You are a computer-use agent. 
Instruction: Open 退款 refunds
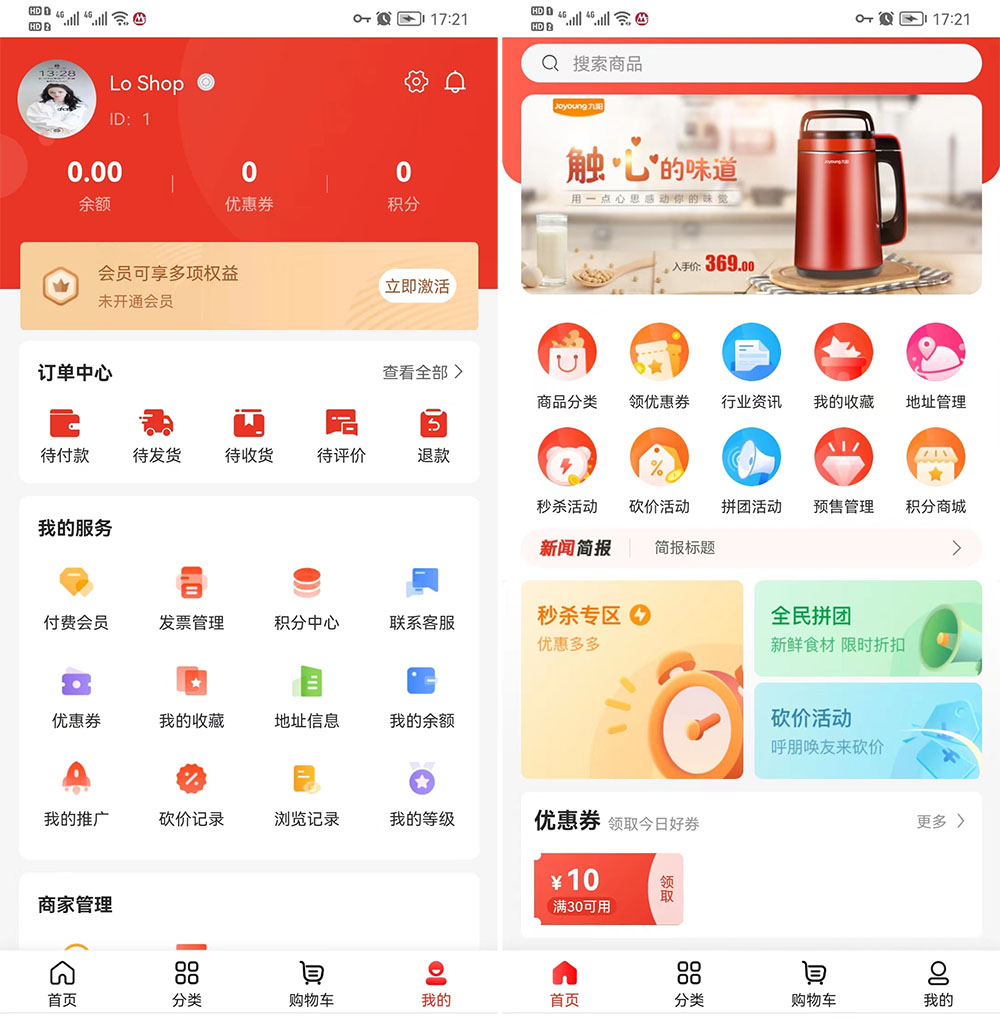pos(433,436)
